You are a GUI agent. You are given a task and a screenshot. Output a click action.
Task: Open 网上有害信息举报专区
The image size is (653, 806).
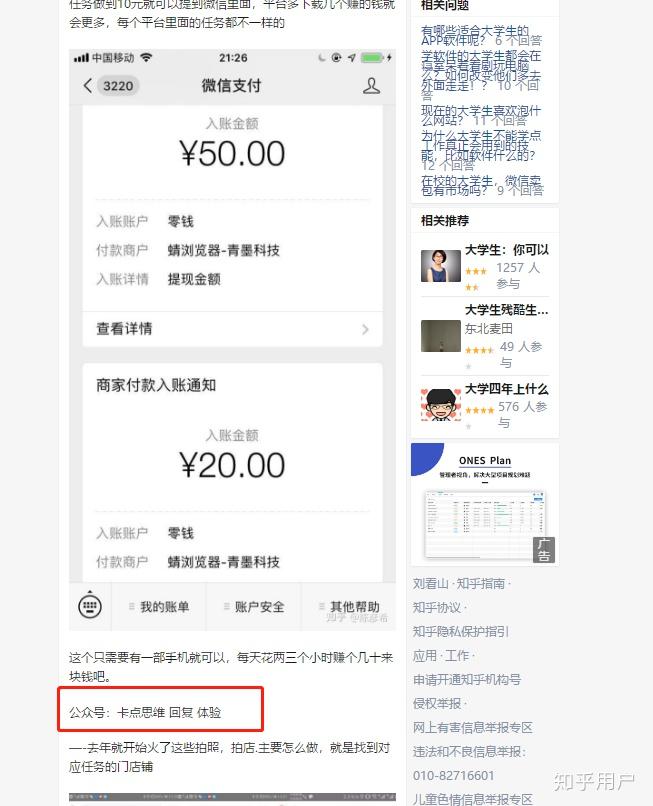pos(473,727)
